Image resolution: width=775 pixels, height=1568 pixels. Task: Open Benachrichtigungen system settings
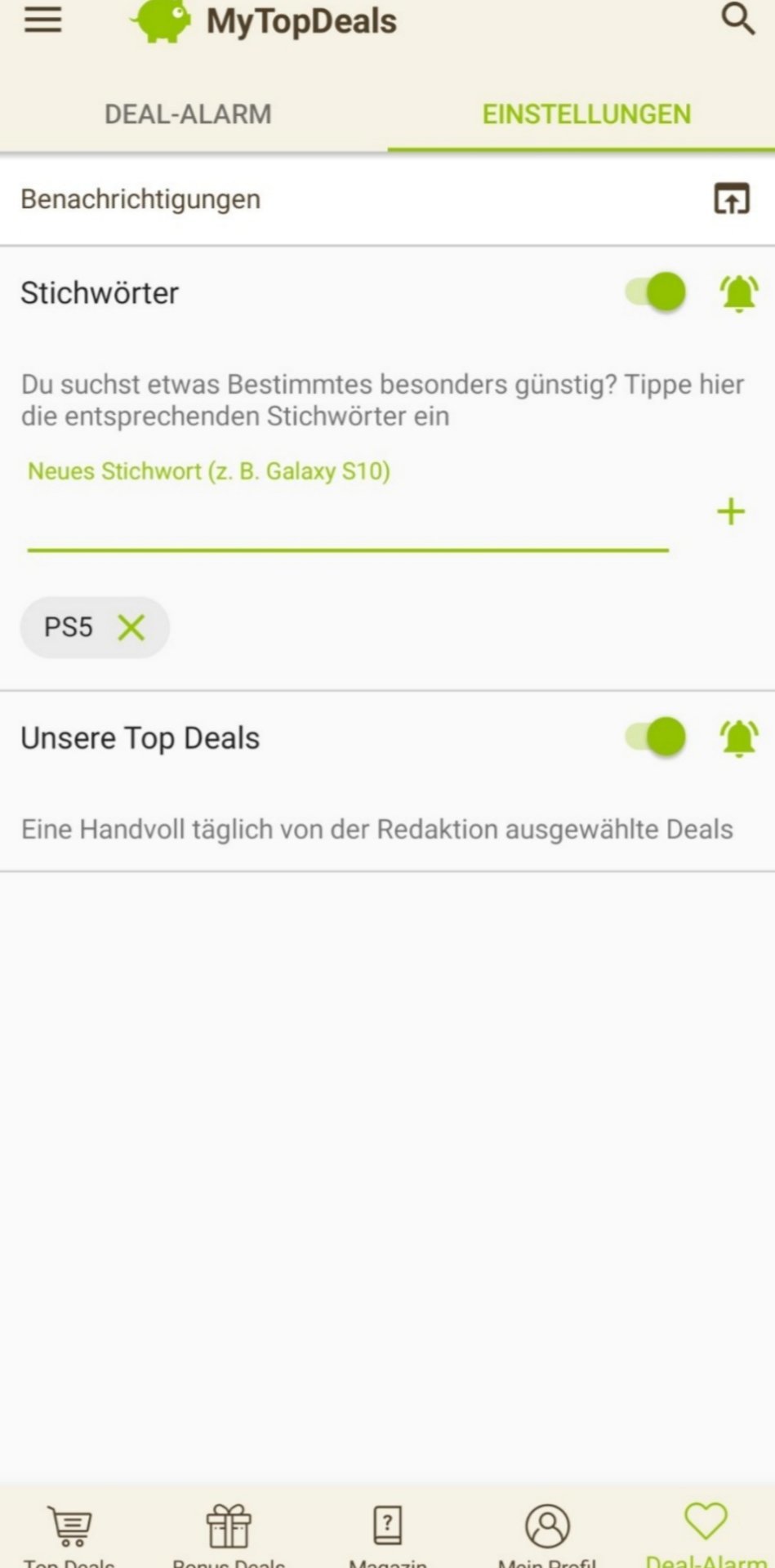[x=732, y=198]
